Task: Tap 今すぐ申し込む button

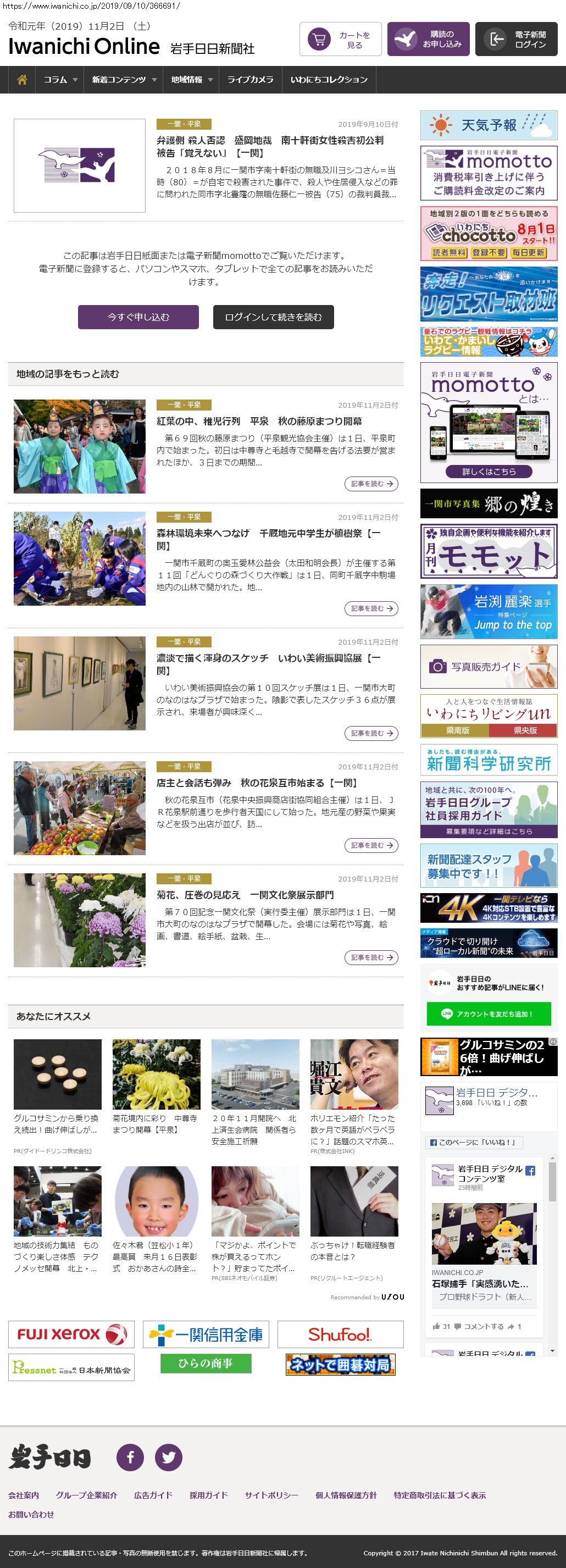Action: [x=138, y=317]
